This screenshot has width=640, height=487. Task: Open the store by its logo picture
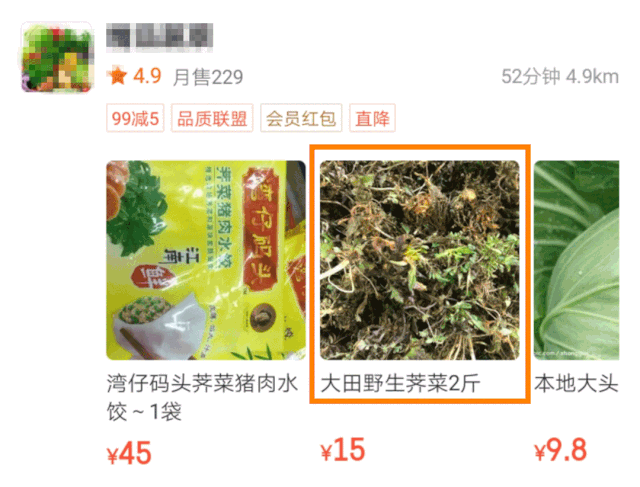[56, 58]
